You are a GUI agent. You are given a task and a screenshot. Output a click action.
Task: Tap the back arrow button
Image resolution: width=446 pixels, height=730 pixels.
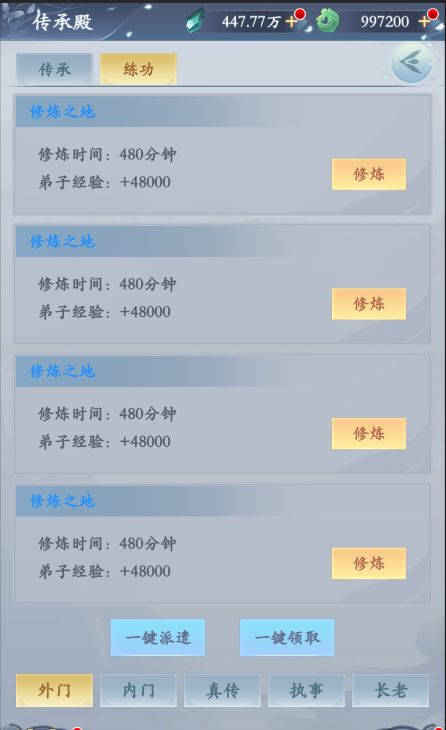click(x=412, y=63)
